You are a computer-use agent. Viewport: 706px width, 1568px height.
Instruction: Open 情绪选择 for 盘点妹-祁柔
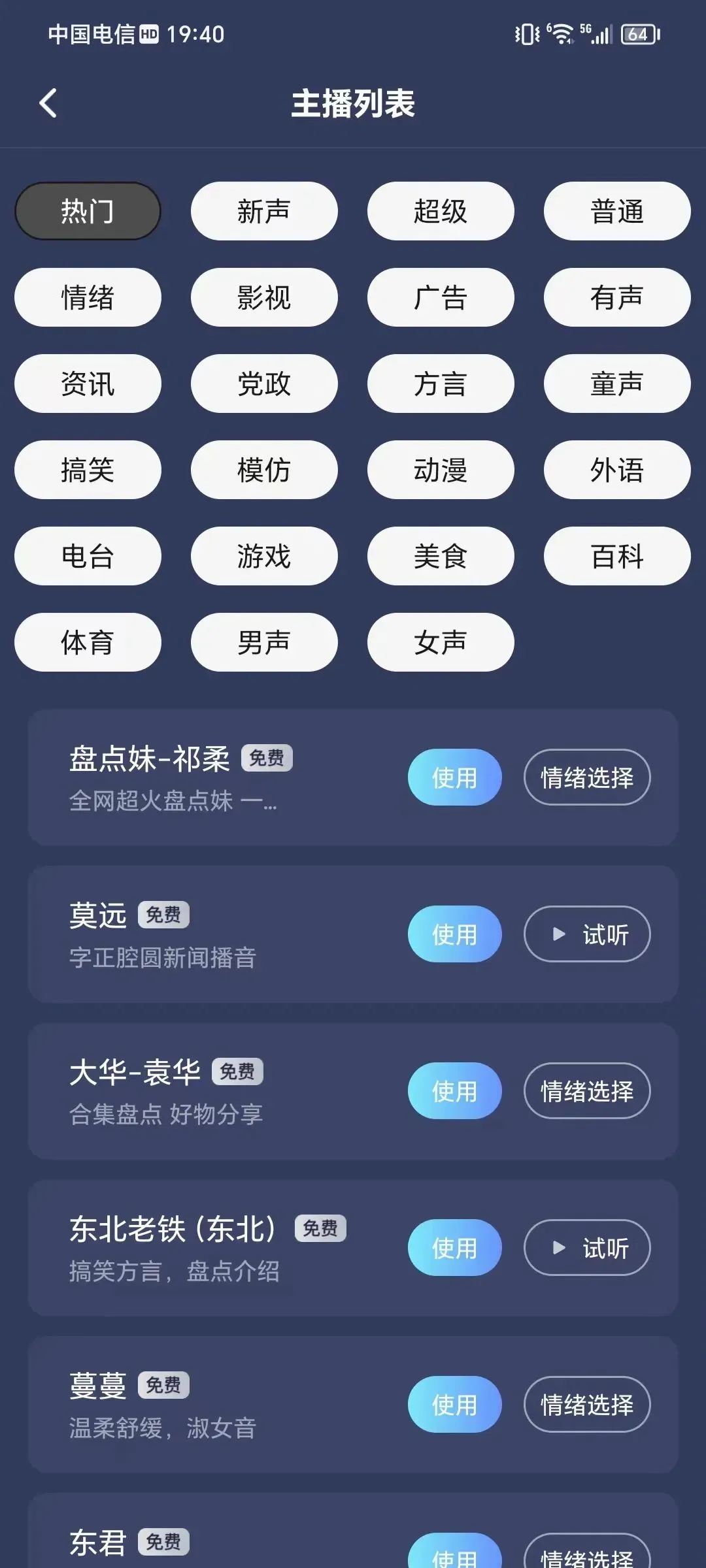pyautogui.click(x=587, y=777)
